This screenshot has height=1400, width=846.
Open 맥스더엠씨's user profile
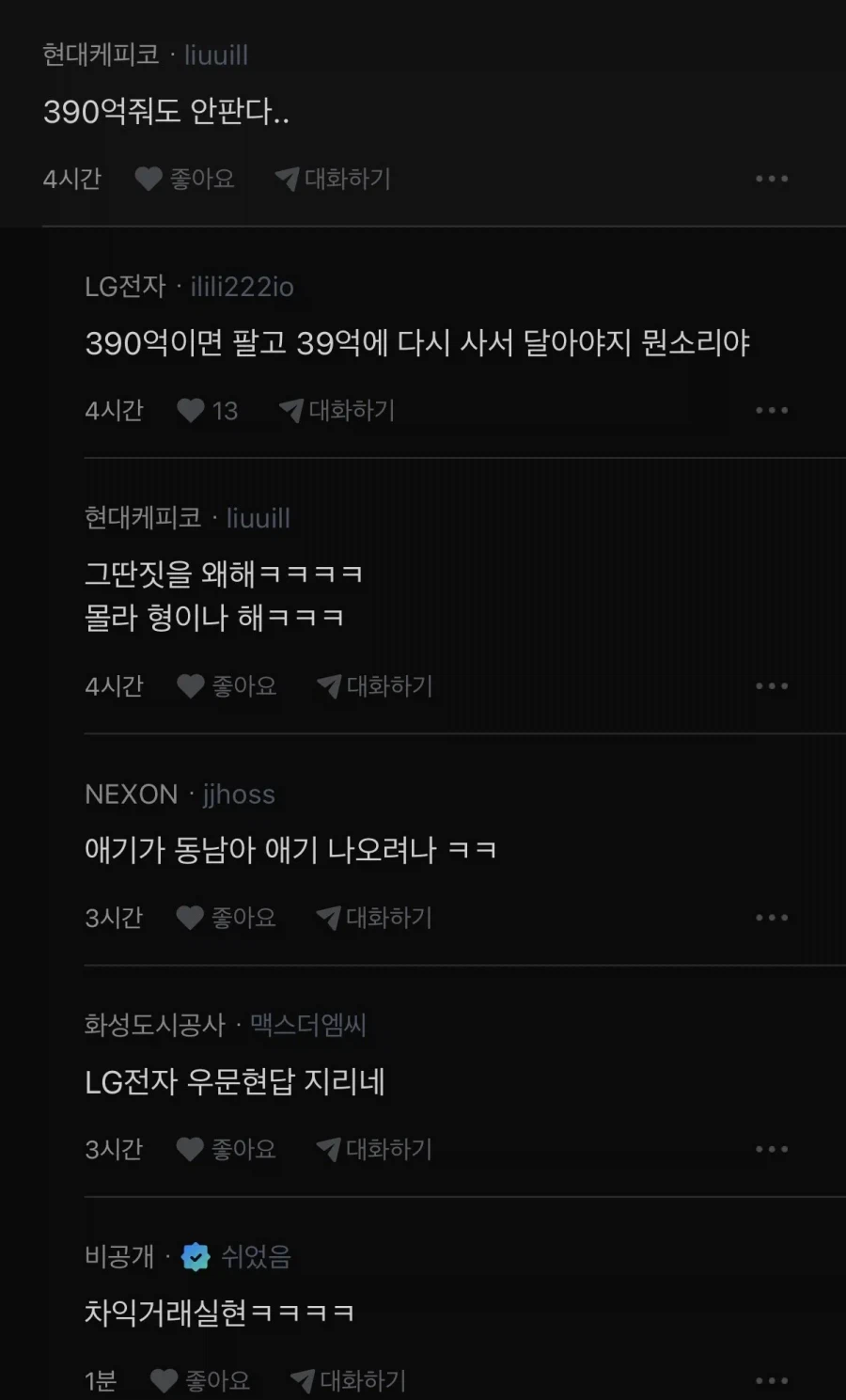click(306, 1027)
